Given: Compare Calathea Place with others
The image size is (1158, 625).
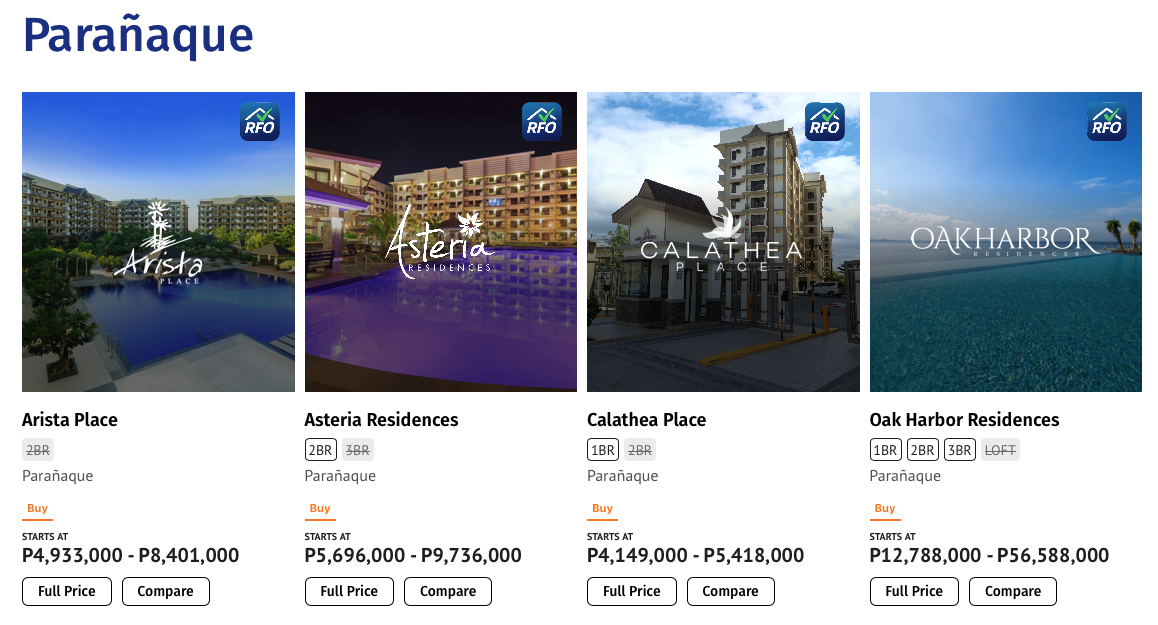Looking at the screenshot, I should 730,591.
